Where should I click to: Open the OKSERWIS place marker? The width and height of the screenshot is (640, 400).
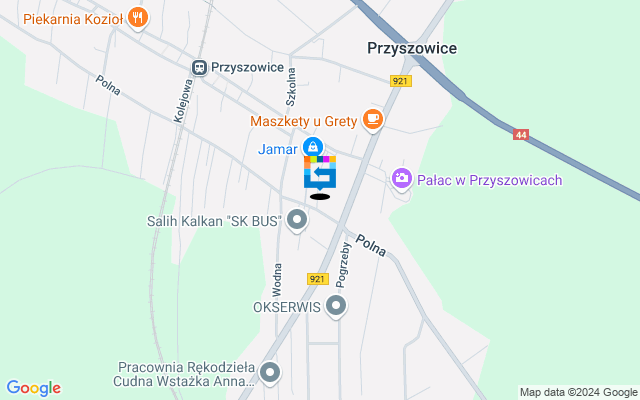[337, 306]
